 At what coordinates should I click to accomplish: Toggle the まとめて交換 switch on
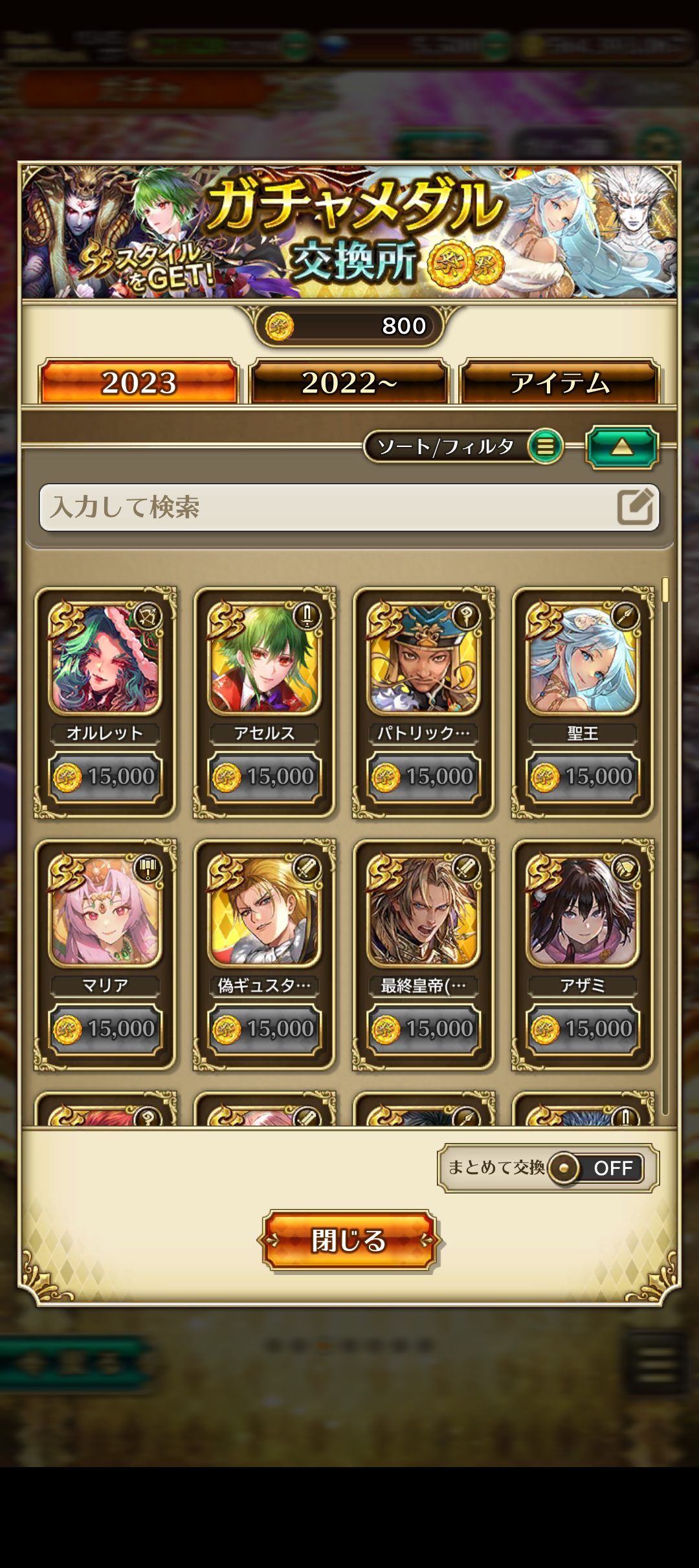coord(595,1168)
